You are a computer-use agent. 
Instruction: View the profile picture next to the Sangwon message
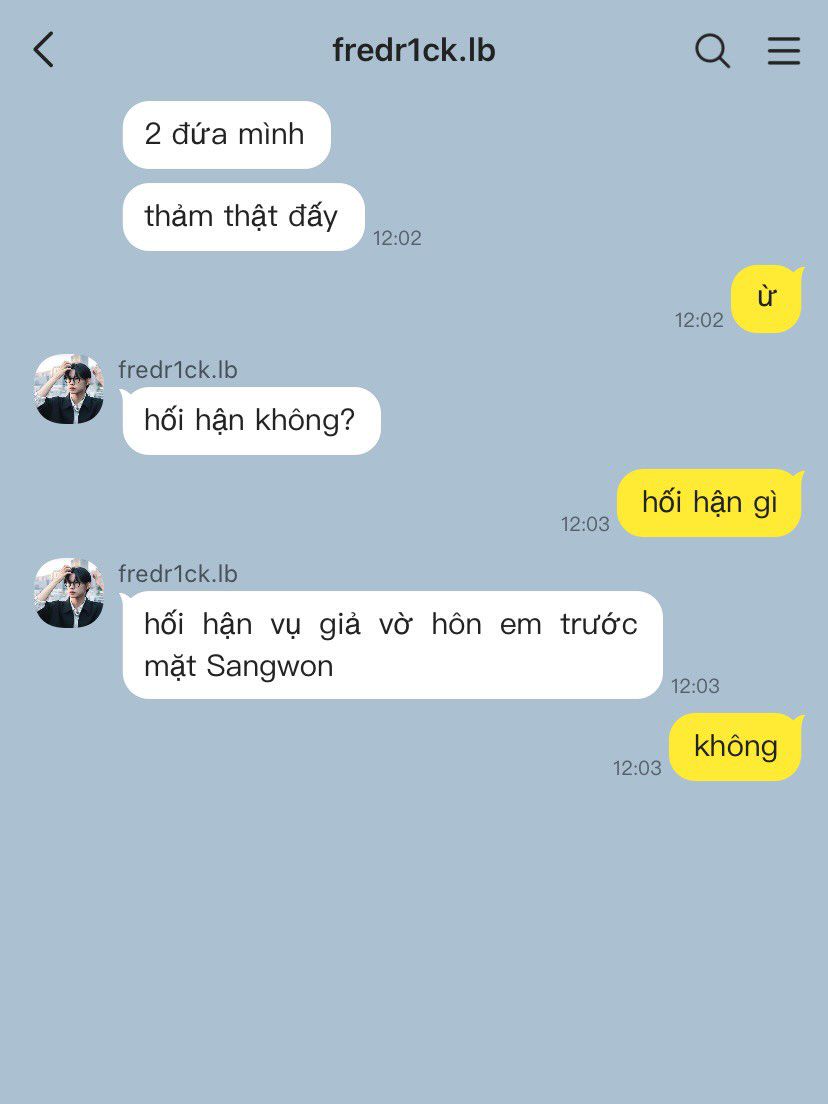69,593
